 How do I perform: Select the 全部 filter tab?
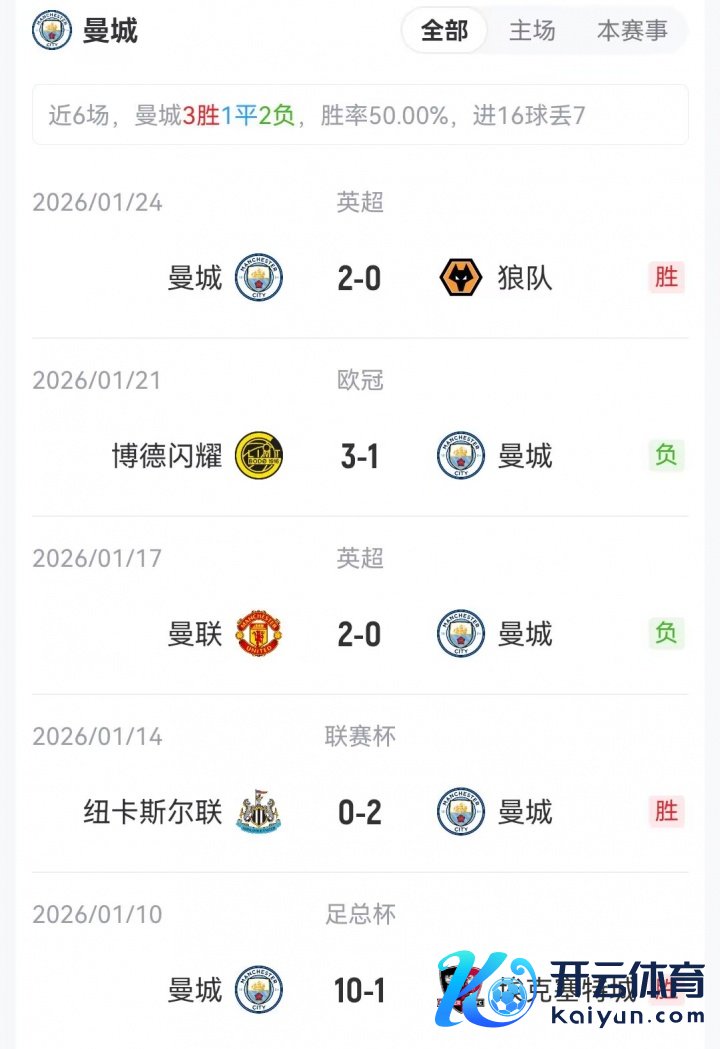point(444,31)
